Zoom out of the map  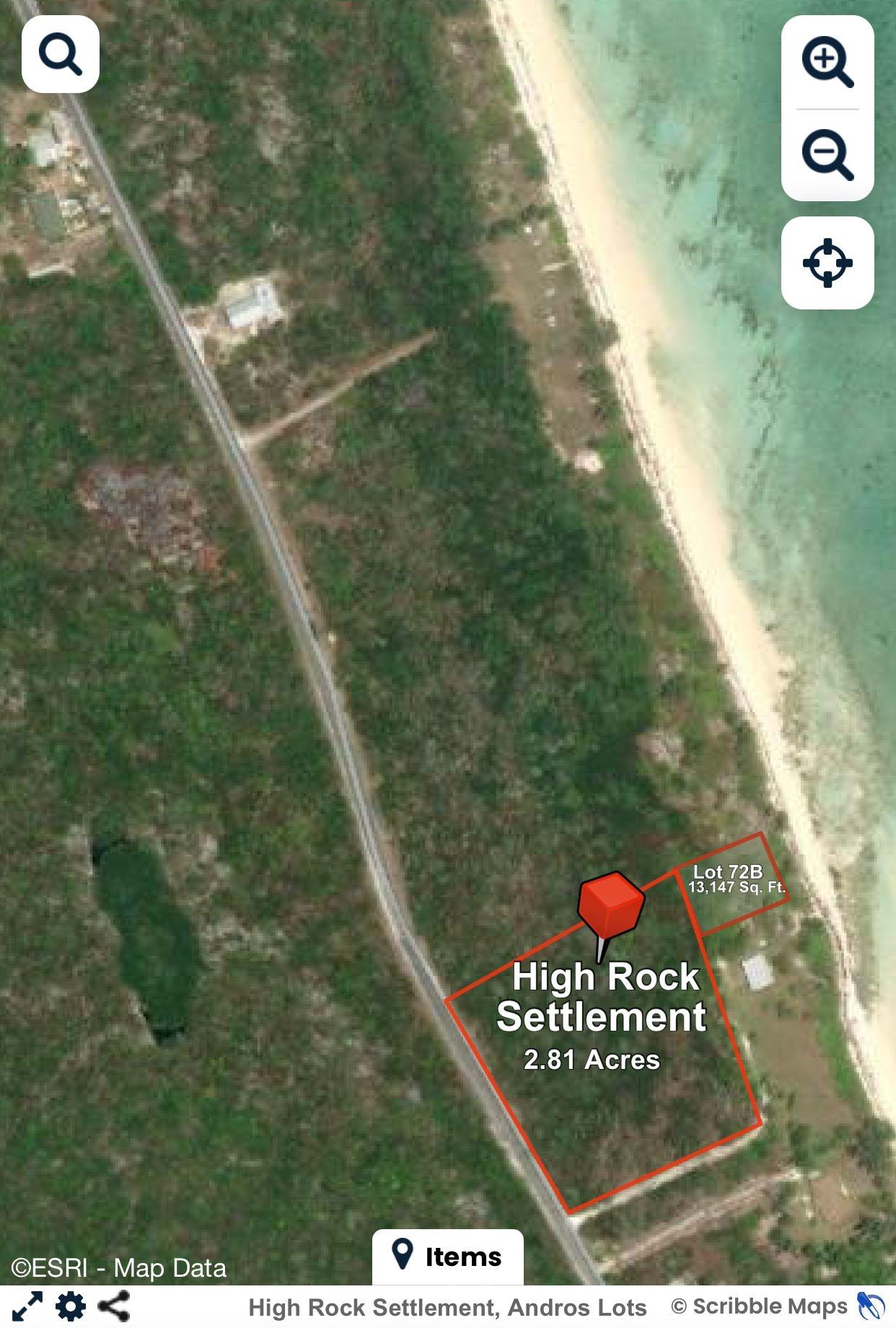[827, 154]
